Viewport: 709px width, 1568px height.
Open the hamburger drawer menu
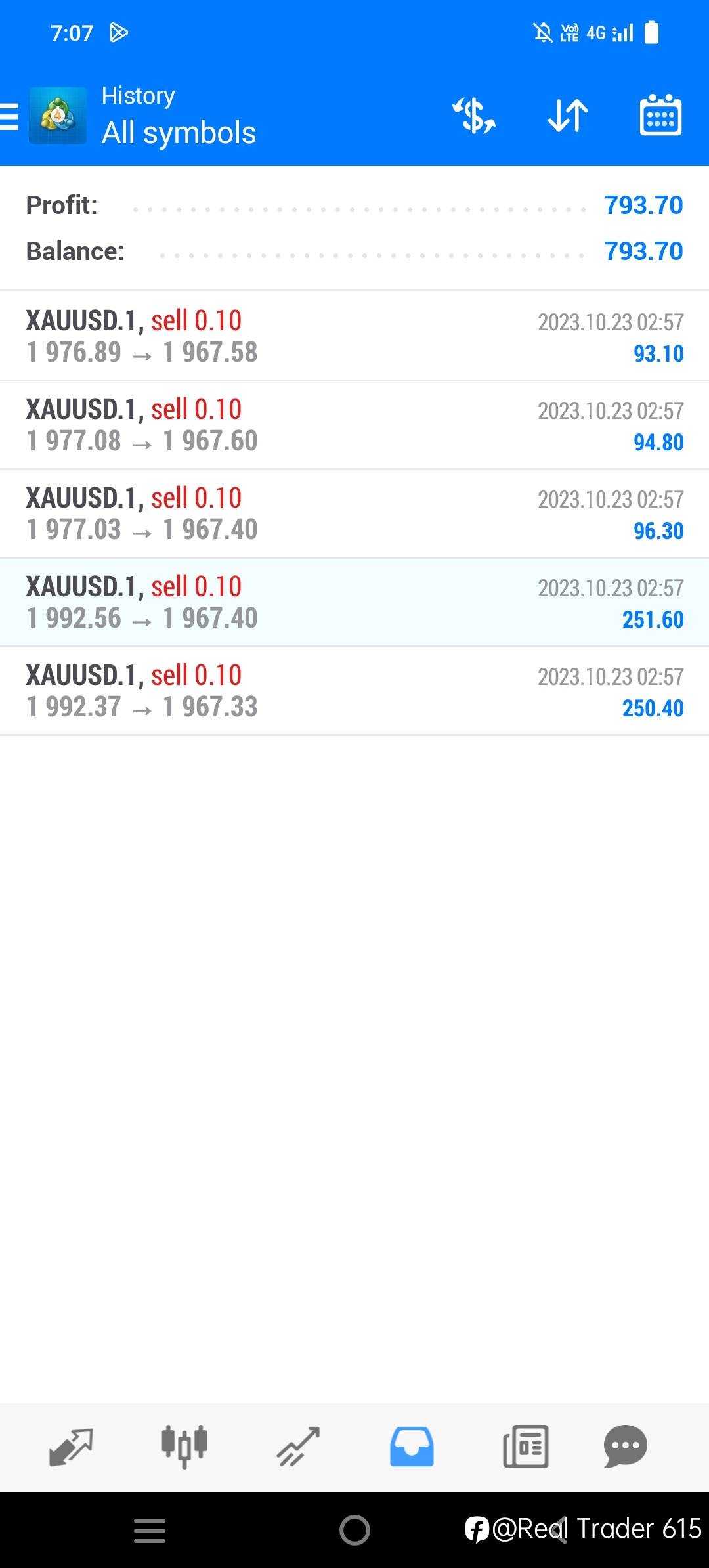coord(10,117)
